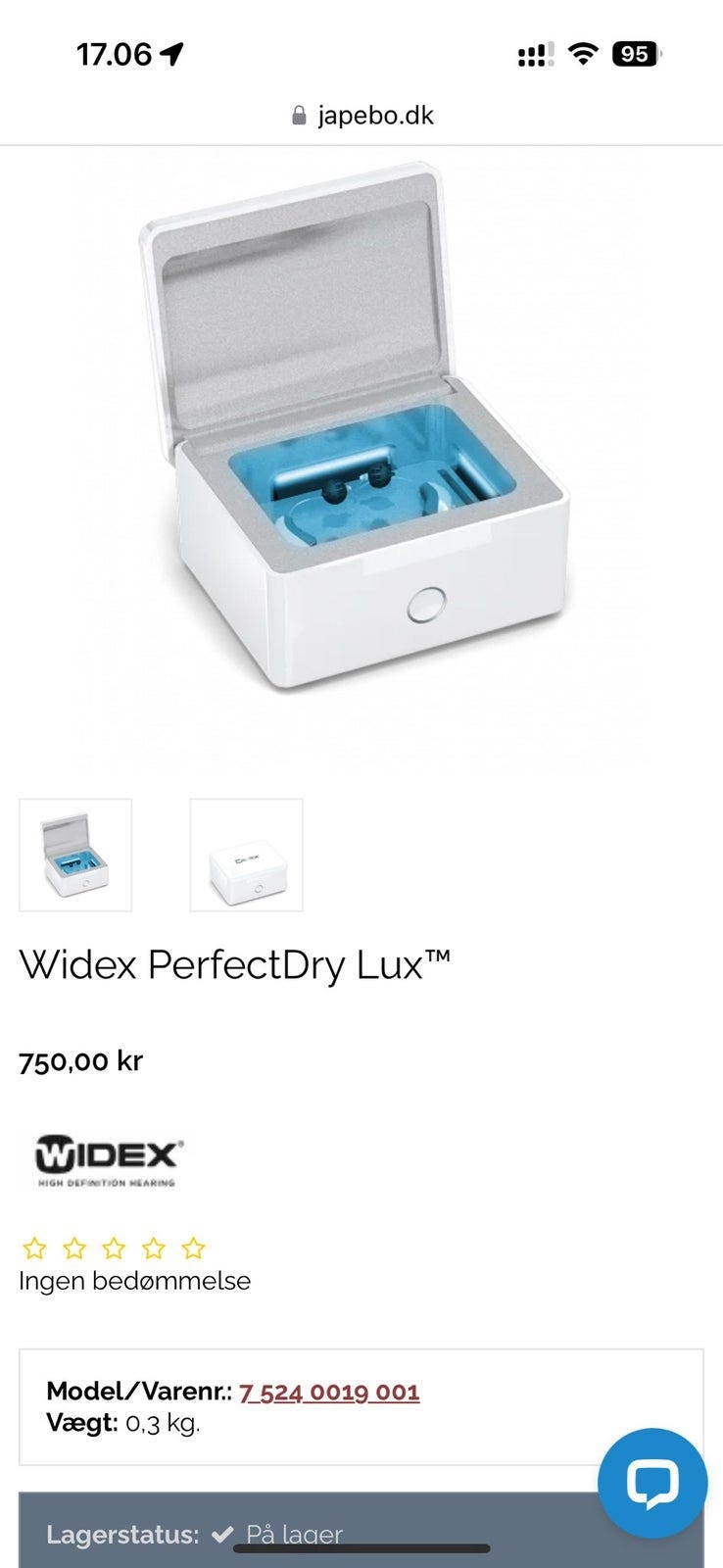The width and height of the screenshot is (723, 1568).
Task: Tap the japebo.dk address bar
Action: click(361, 116)
